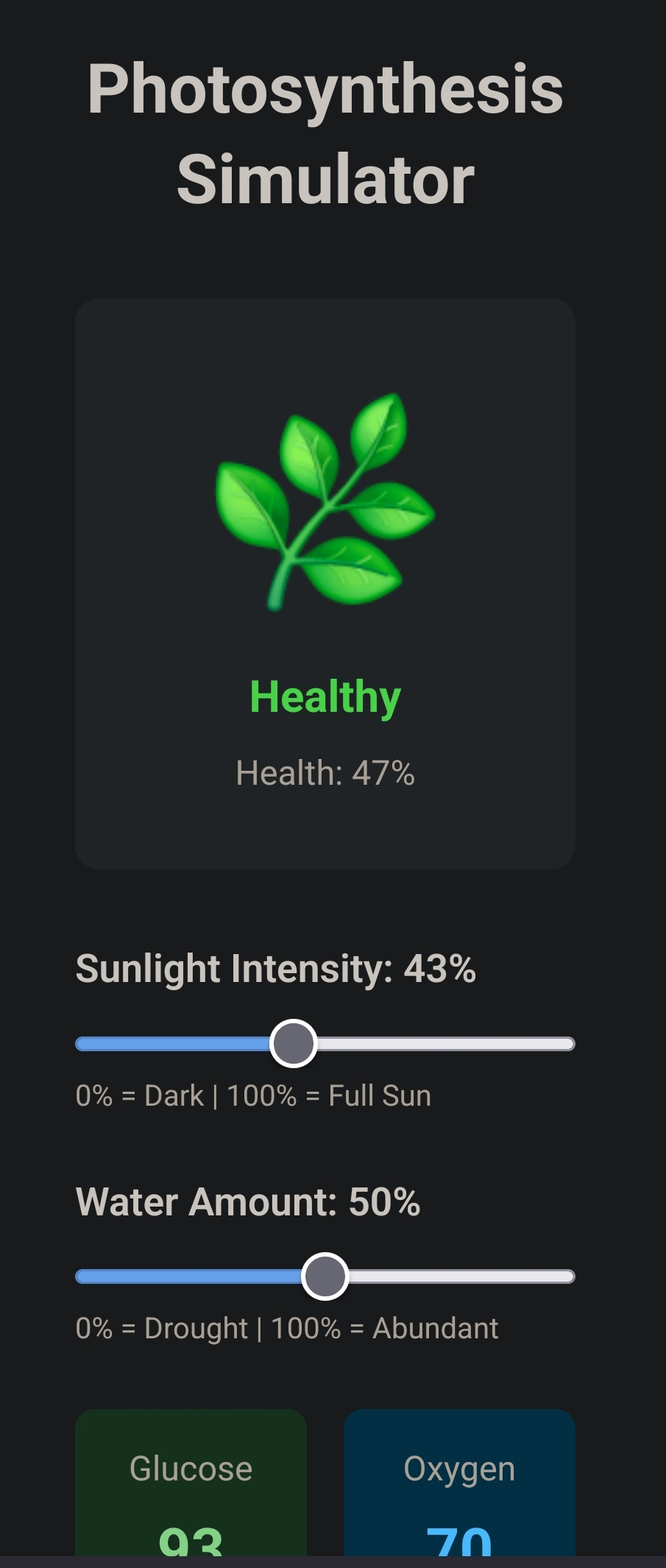Tap the Sunlight Intensity slider handle
Viewport: 666px width, 1568px height.
click(x=294, y=1043)
